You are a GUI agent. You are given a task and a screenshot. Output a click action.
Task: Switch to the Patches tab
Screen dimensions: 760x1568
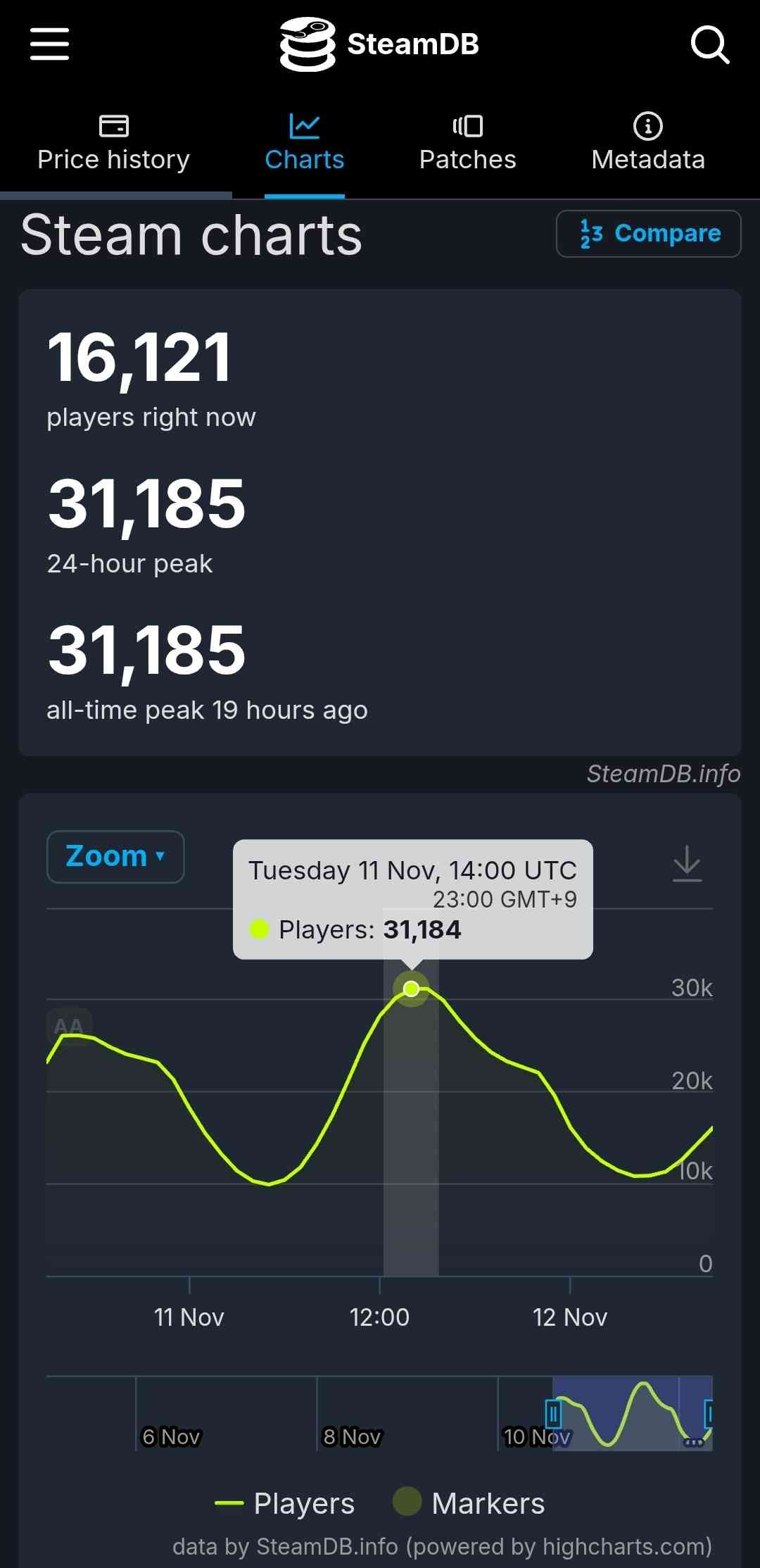coord(467,144)
